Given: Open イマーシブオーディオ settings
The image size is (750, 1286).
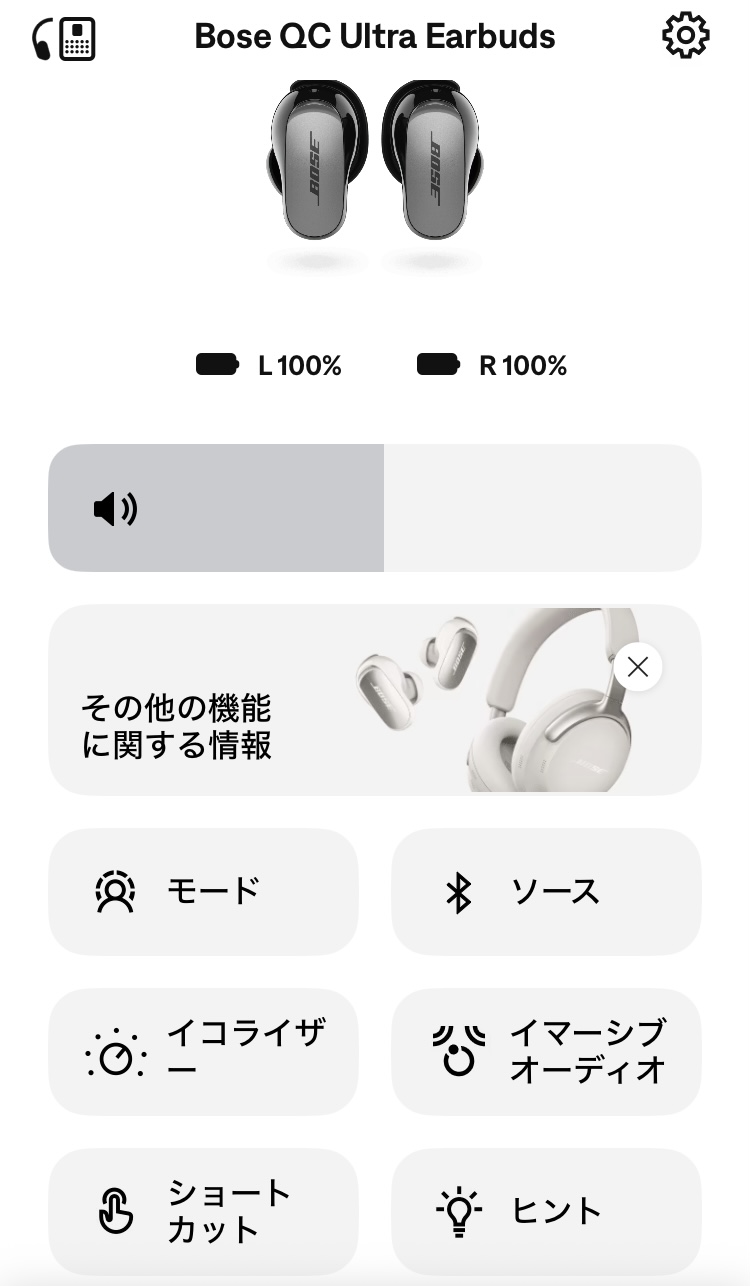Looking at the screenshot, I should pos(546,1051).
